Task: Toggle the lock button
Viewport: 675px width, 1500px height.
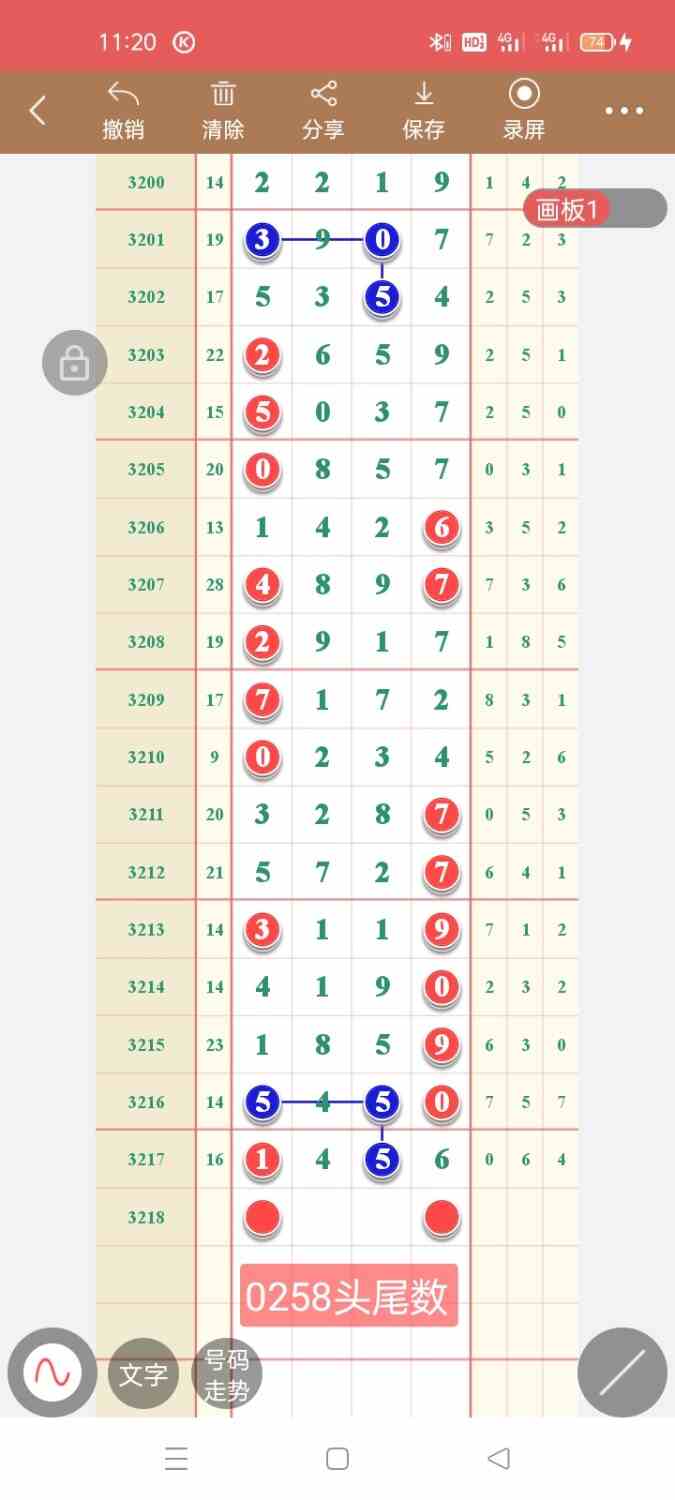Action: 75,363
